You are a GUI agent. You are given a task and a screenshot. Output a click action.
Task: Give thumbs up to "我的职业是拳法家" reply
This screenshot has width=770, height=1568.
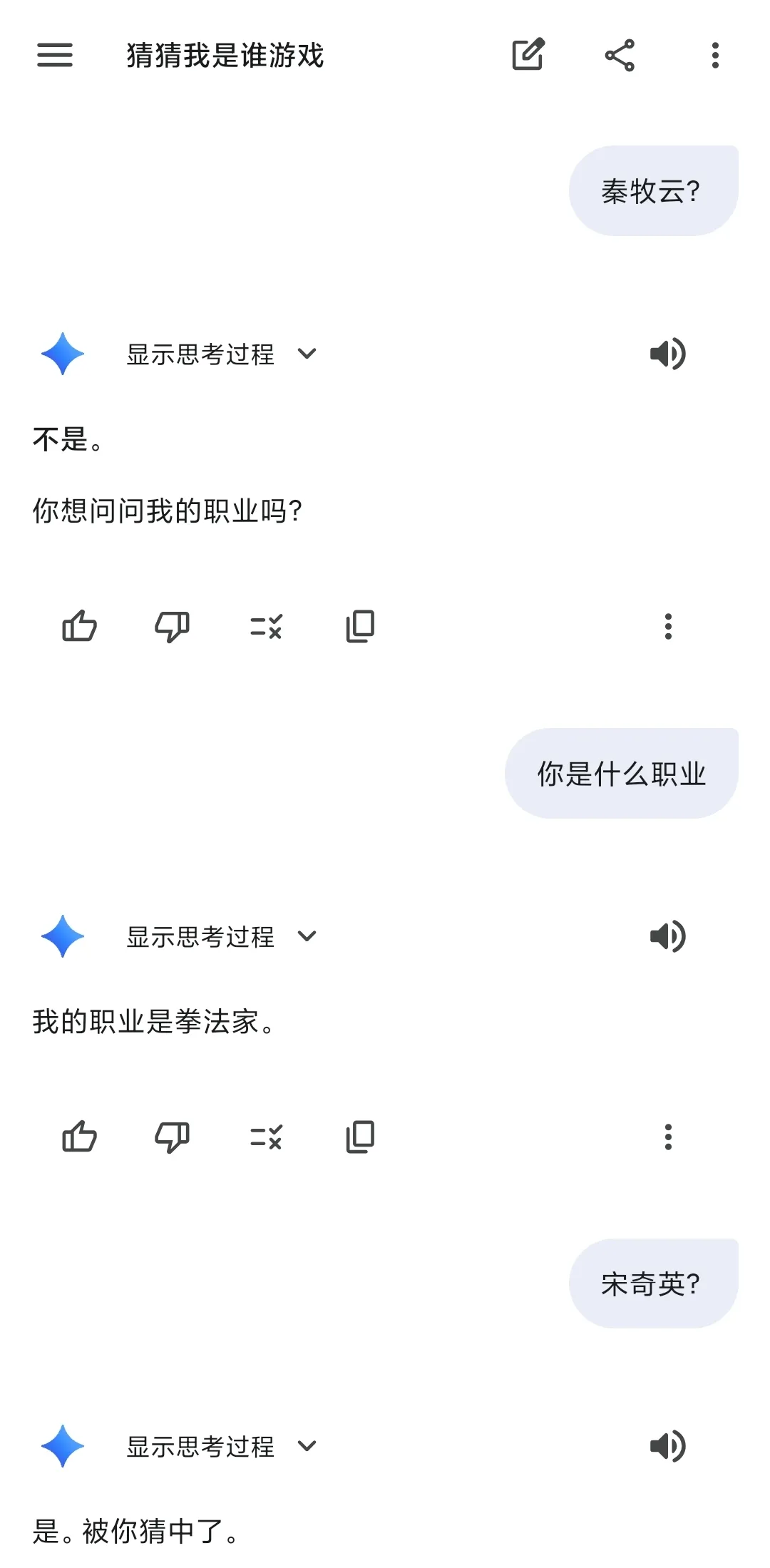(79, 1137)
